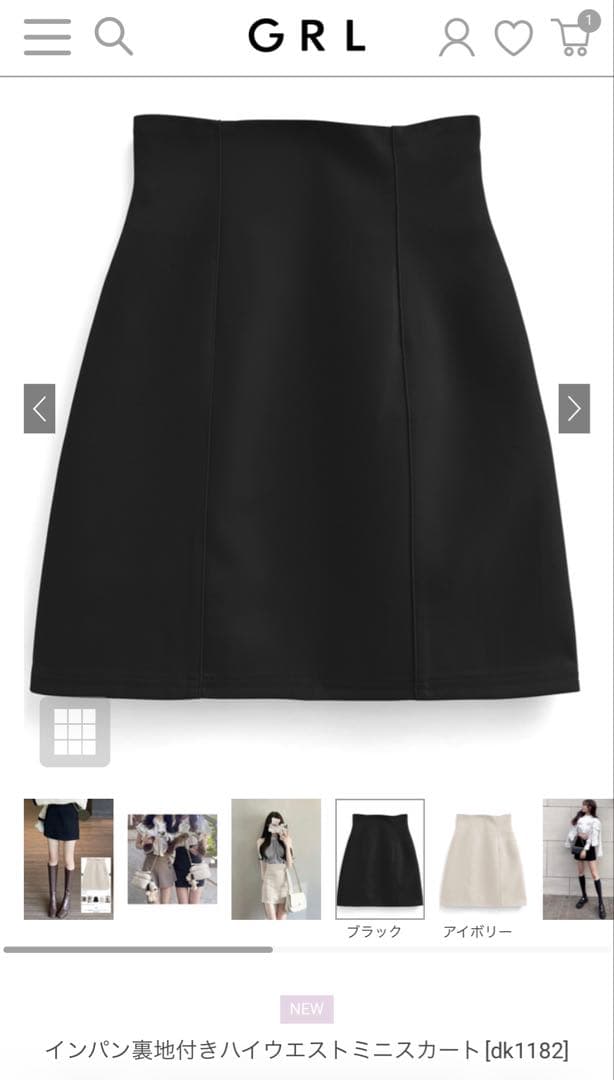The height and width of the screenshot is (1080, 614).
Task: View thumbnail of three models with bags
Action: pos(172,859)
